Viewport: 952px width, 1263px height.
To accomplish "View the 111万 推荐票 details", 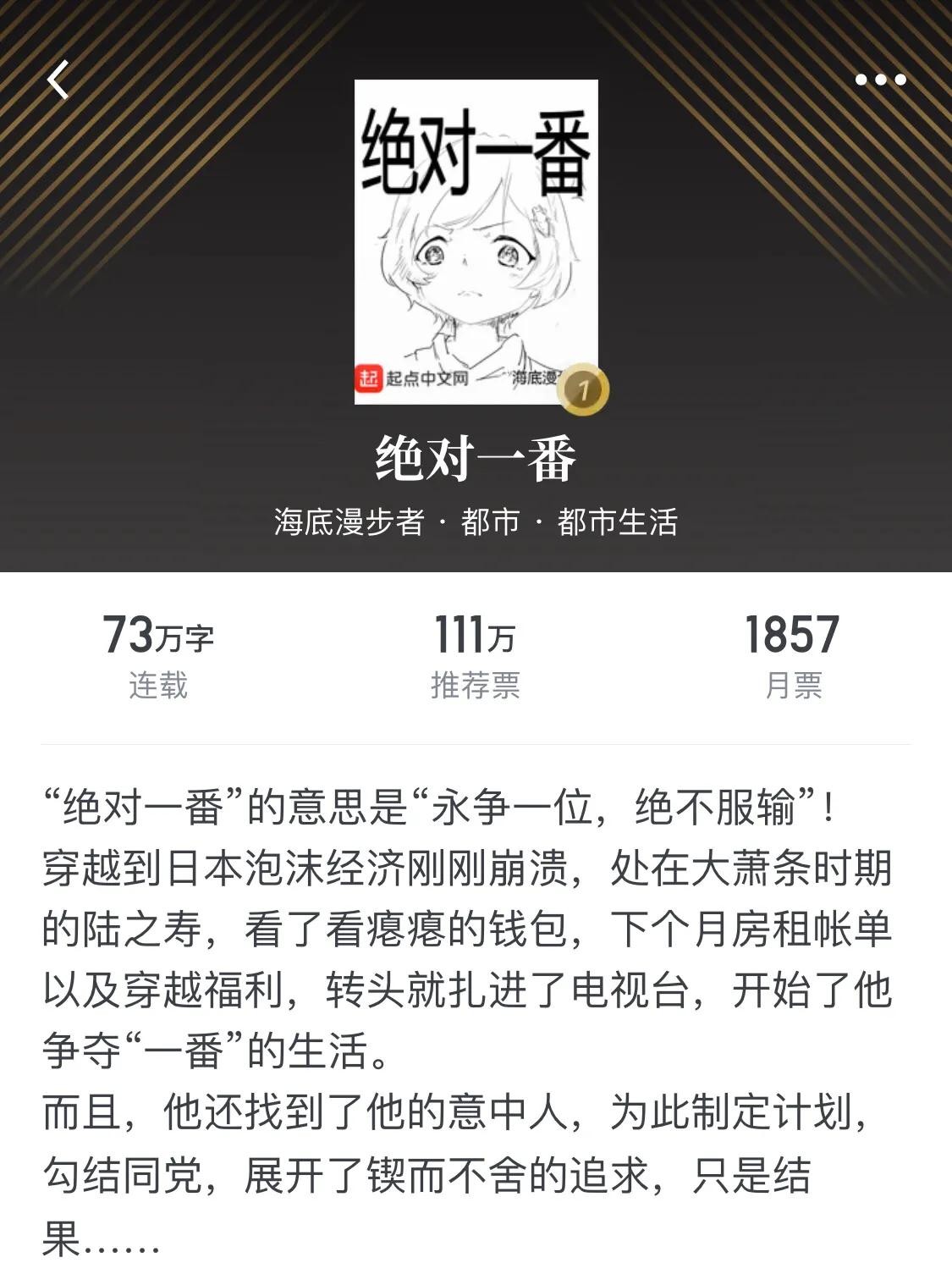I will point(475,658).
